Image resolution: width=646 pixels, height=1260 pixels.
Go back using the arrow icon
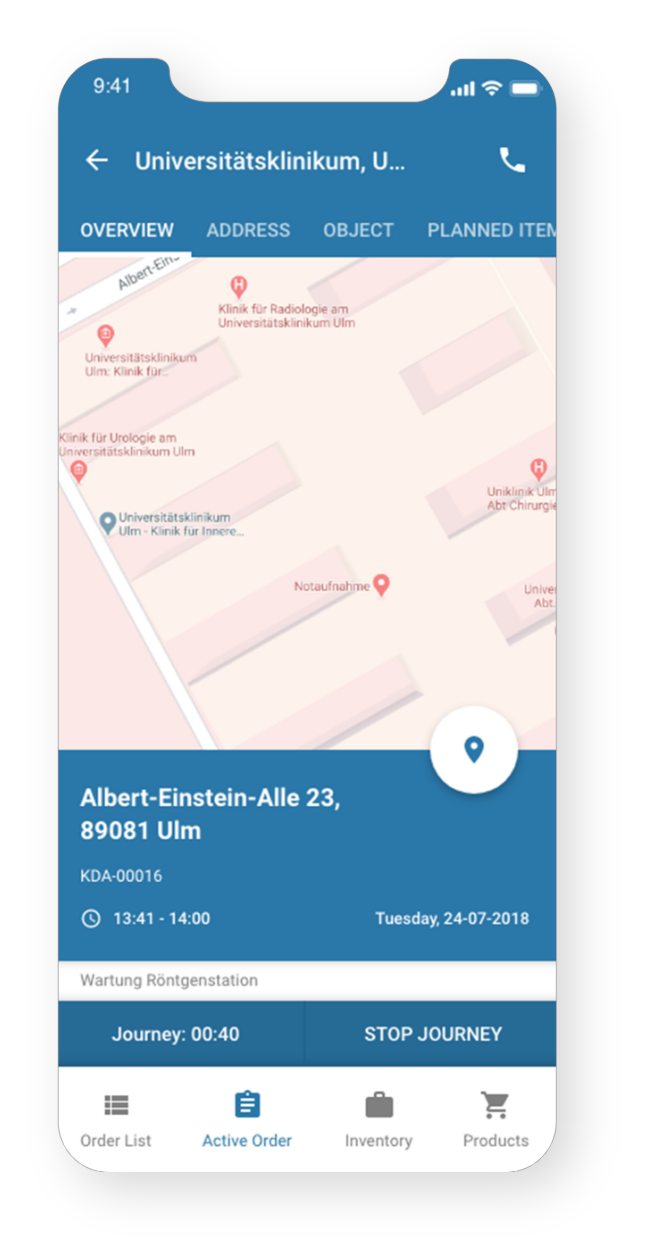click(97, 160)
